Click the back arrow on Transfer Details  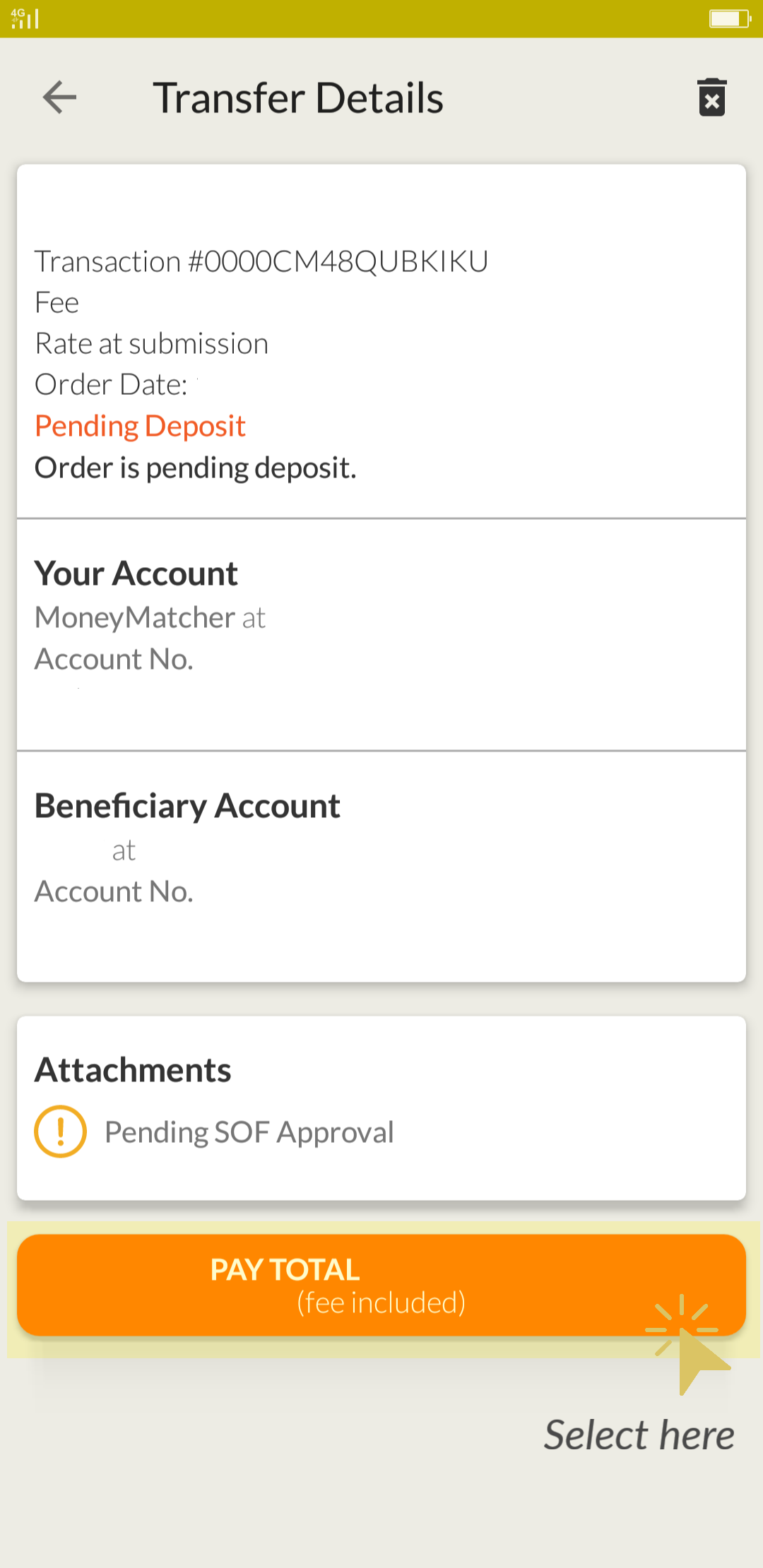coord(59,97)
